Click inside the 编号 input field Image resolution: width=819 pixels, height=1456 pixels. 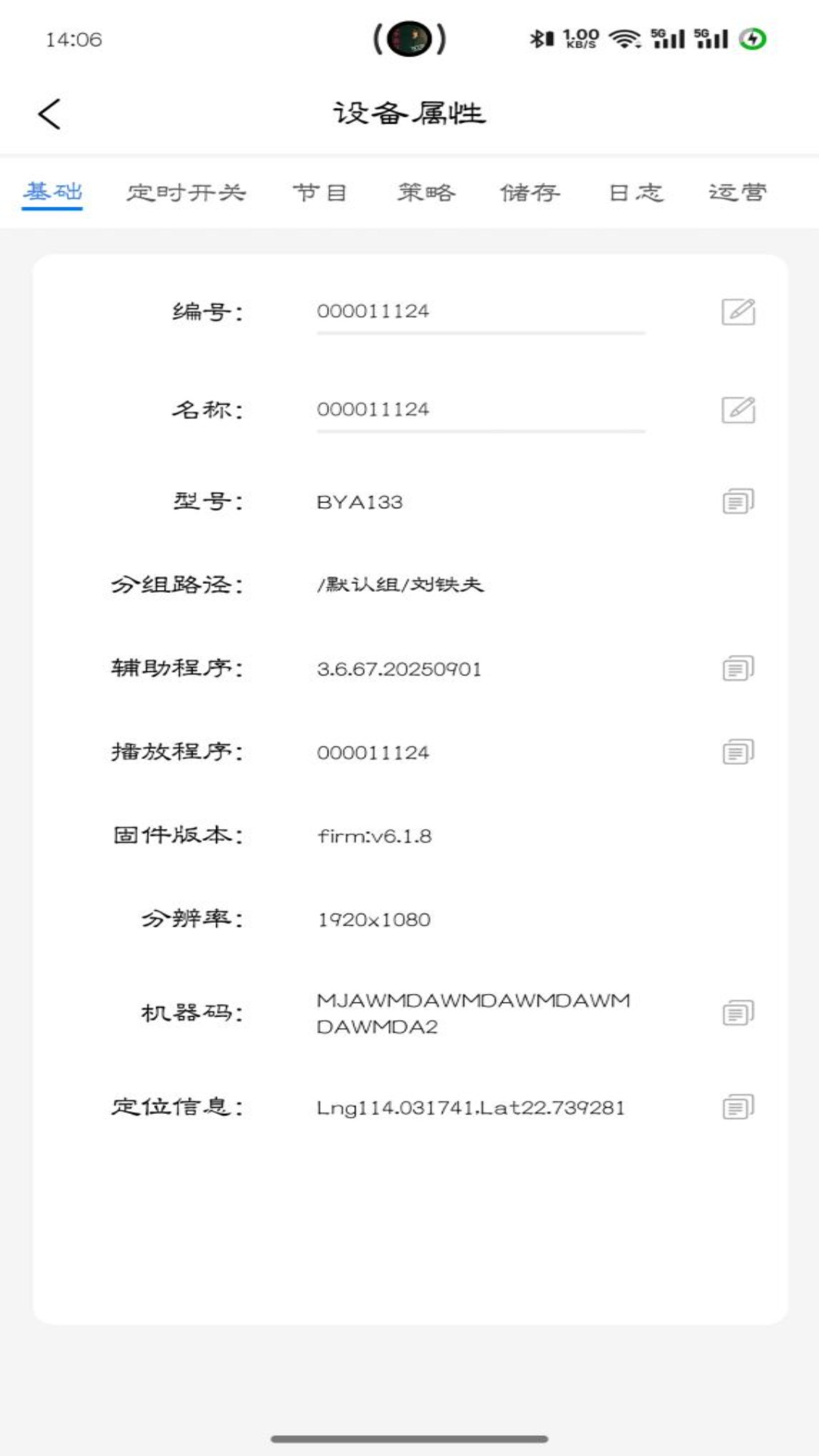tap(479, 314)
